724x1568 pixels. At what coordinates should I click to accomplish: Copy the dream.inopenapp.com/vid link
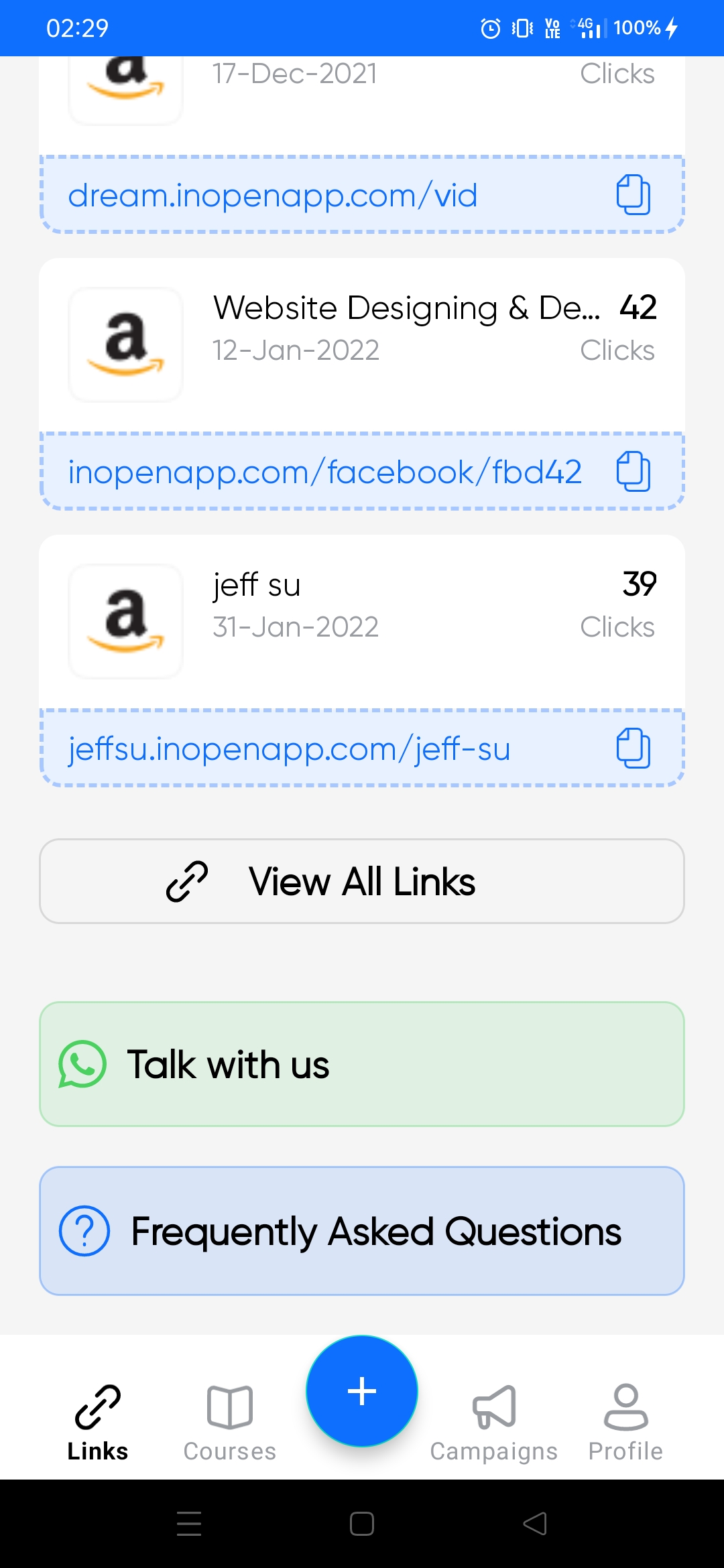pyautogui.click(x=633, y=195)
